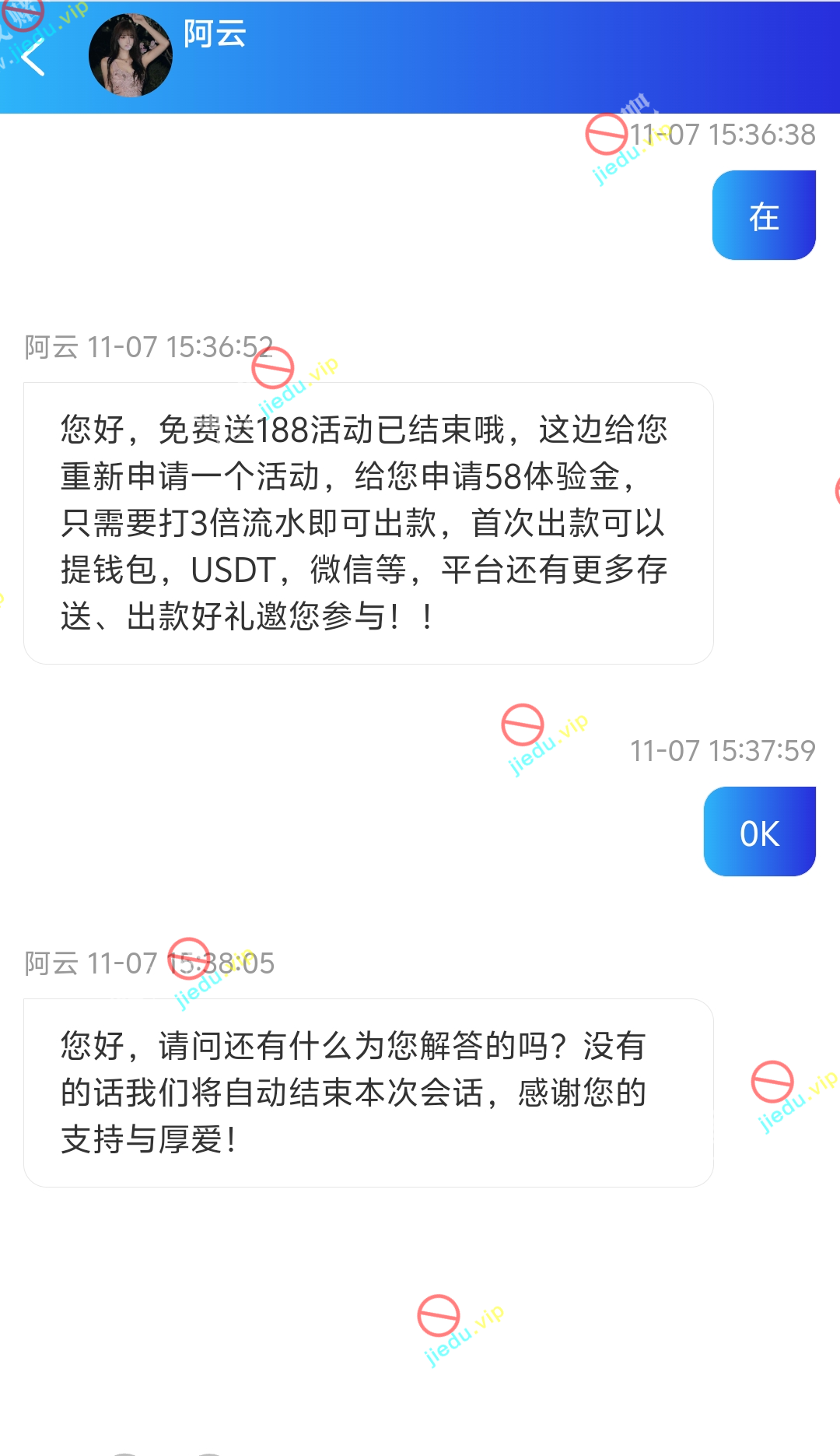Open 阿云's profile avatar
The width and height of the screenshot is (840, 1456).
pyautogui.click(x=131, y=56)
